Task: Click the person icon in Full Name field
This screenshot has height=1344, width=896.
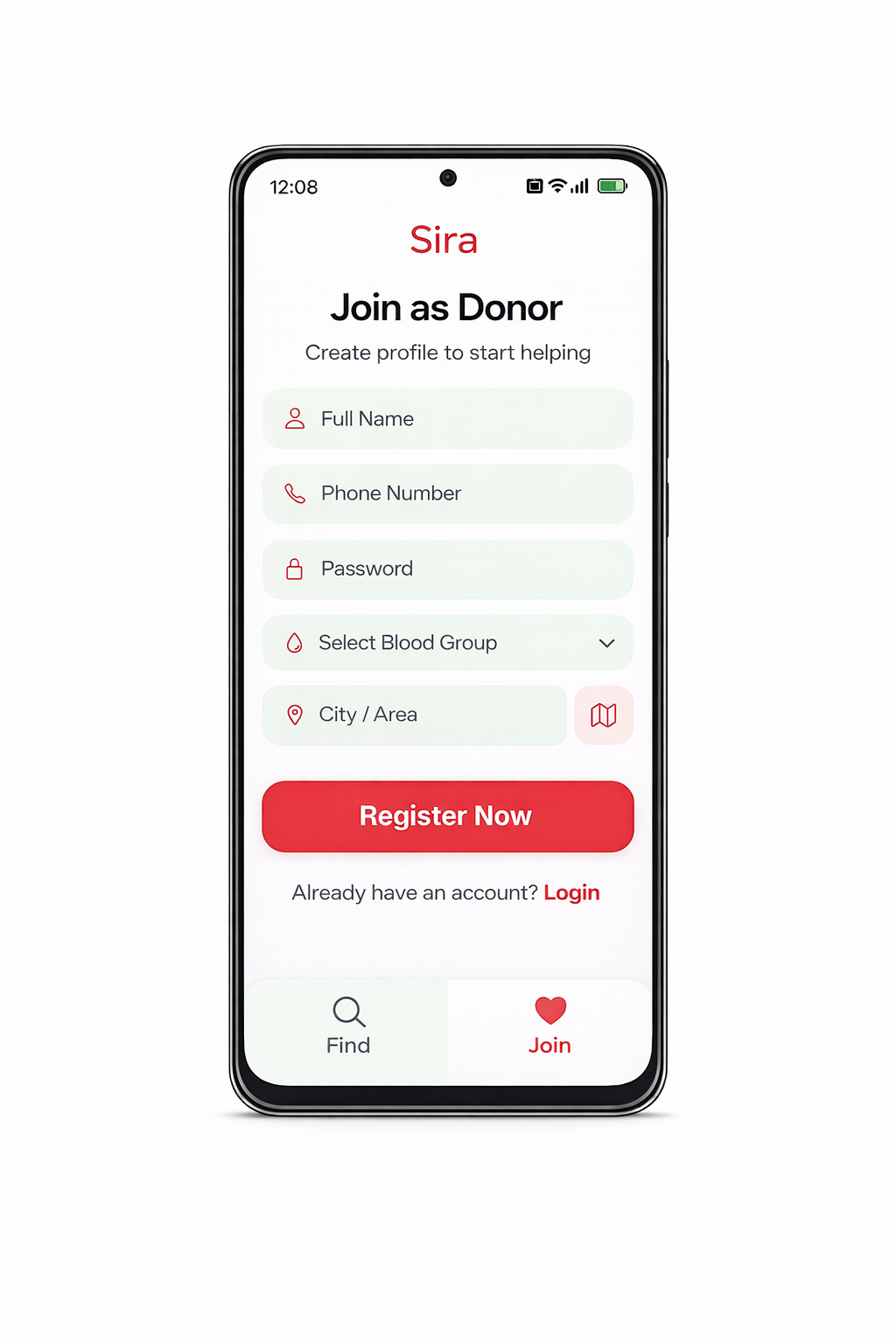Action: pyautogui.click(x=297, y=418)
